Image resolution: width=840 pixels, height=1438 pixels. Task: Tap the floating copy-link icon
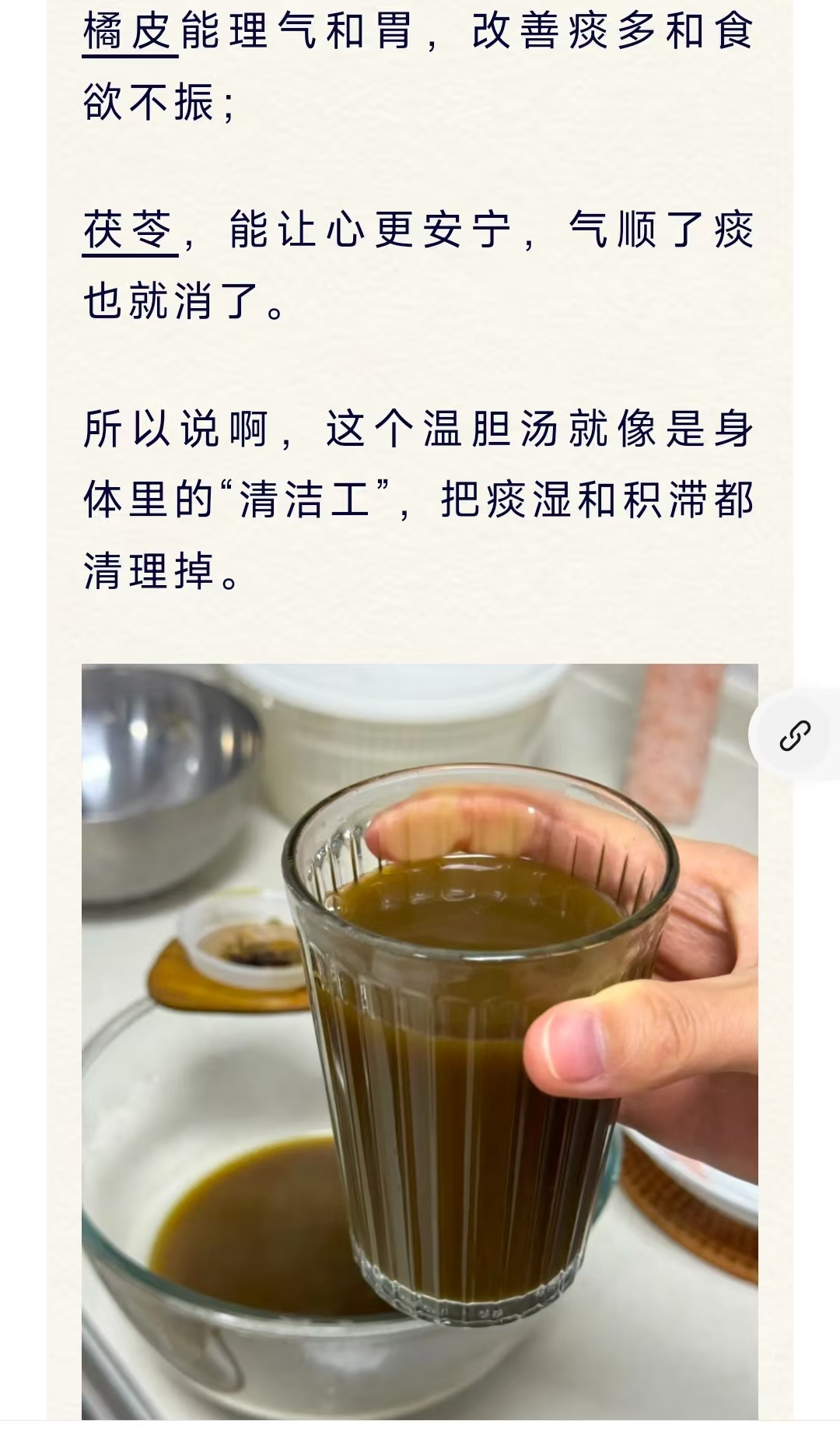[795, 735]
